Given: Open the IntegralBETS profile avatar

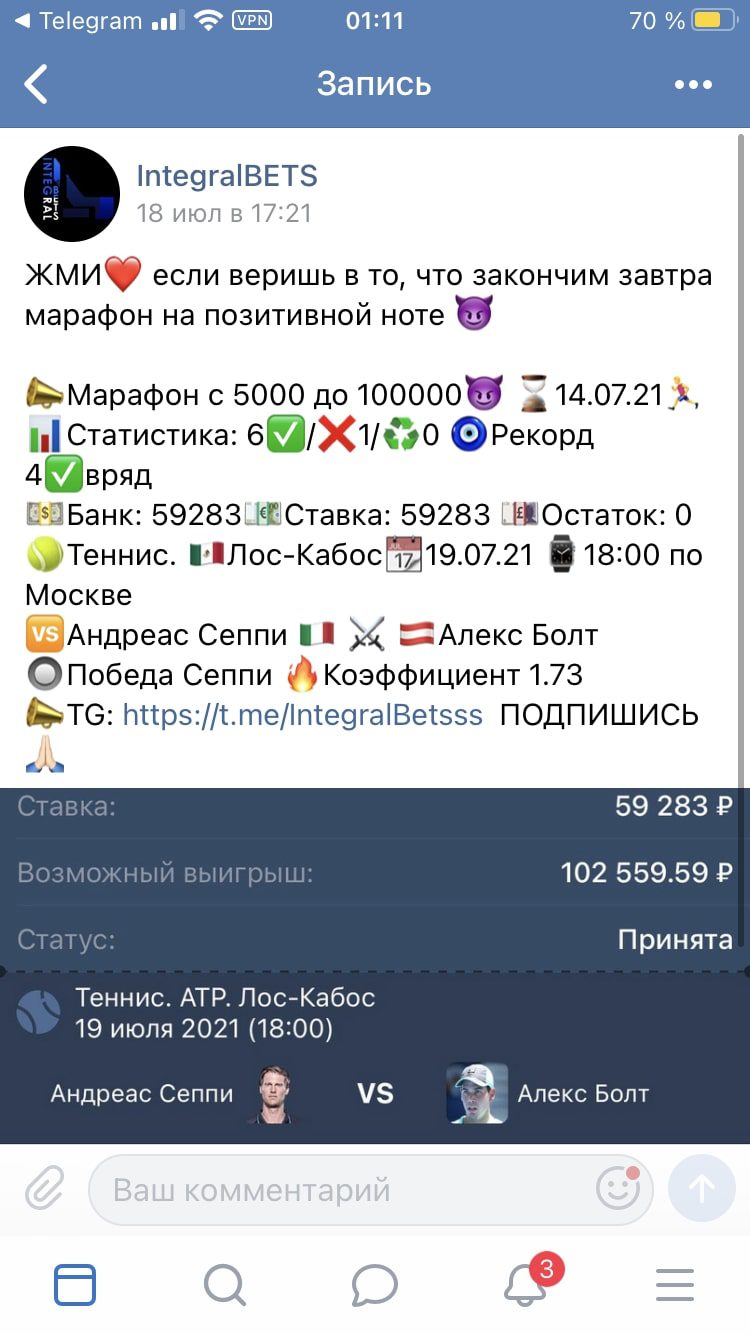Looking at the screenshot, I should coord(71,194).
